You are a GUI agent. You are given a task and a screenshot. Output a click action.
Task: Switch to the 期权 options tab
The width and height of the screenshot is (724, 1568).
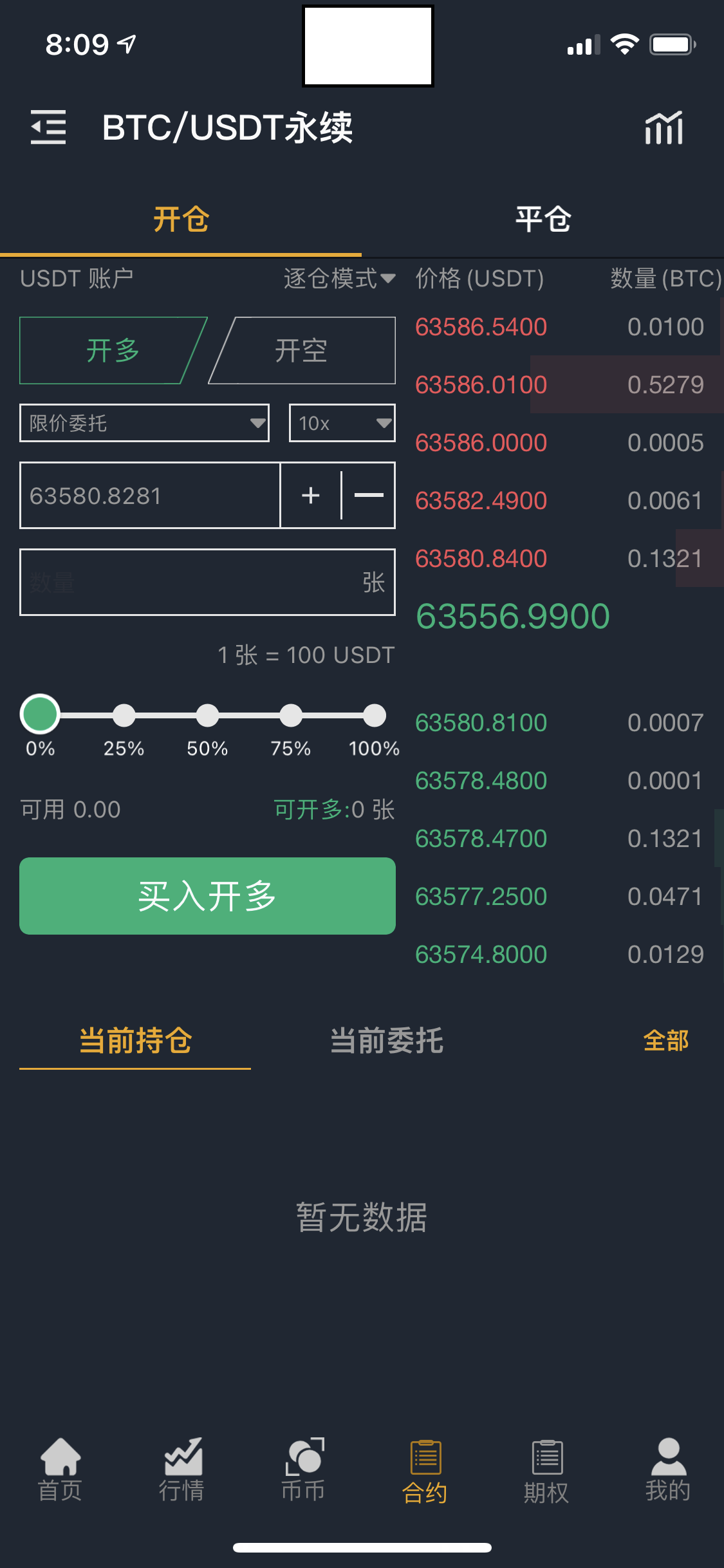546,1470
